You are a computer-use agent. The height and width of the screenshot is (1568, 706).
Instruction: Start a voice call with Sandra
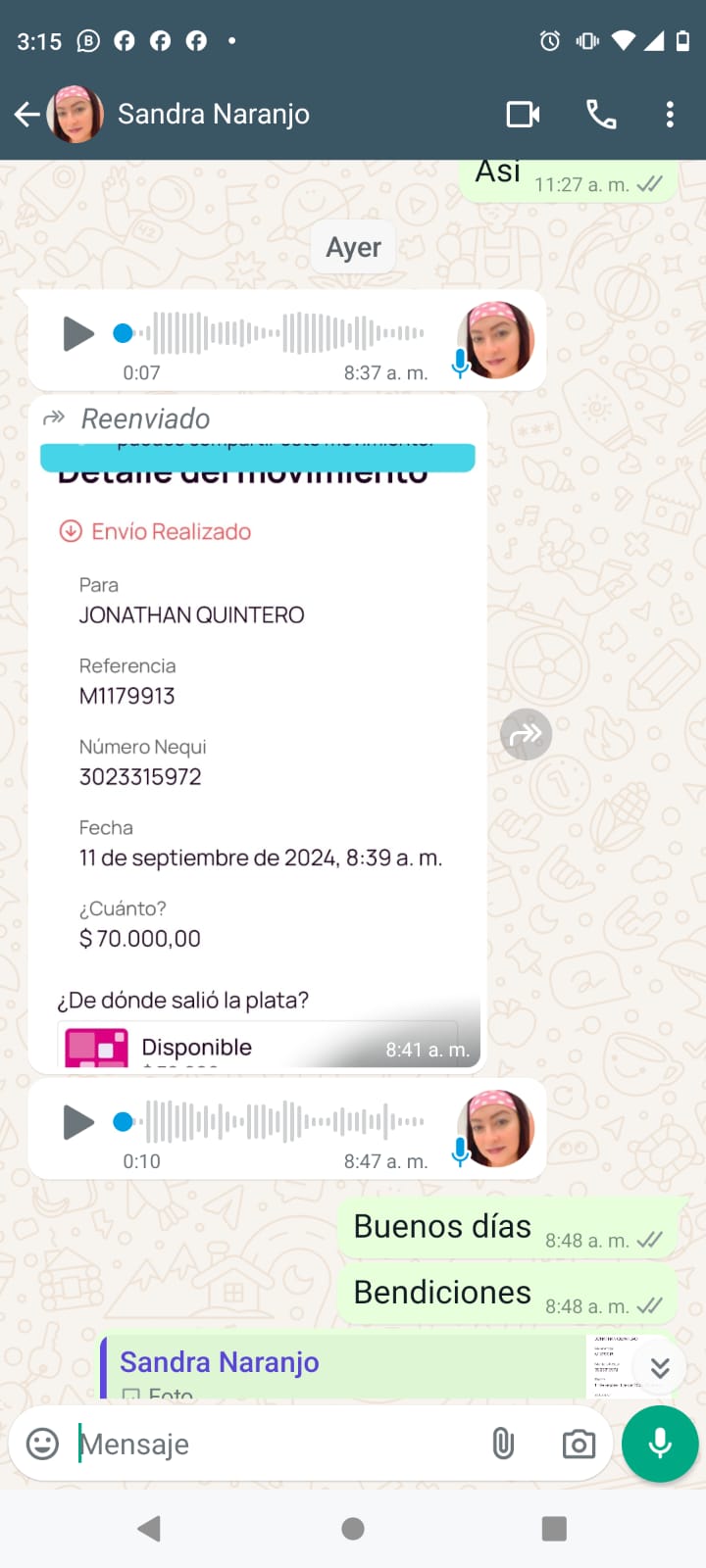(x=601, y=115)
